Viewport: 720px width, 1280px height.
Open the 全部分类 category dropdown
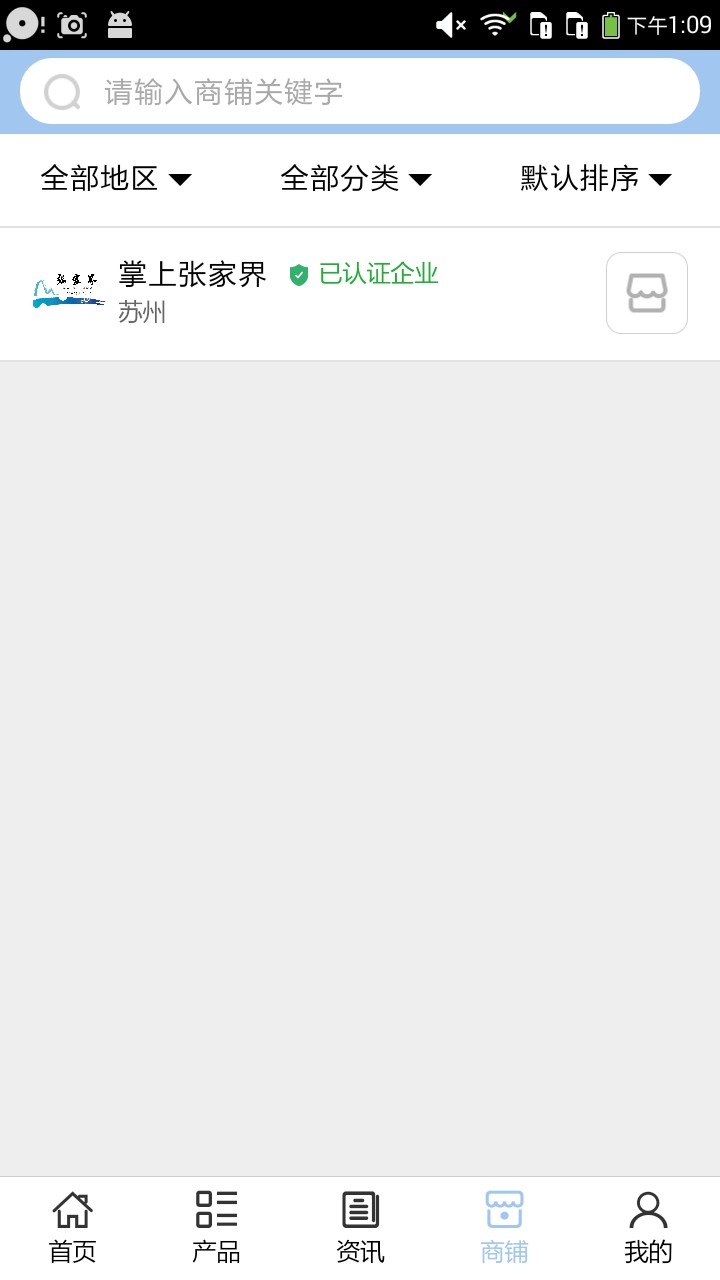tap(356, 179)
